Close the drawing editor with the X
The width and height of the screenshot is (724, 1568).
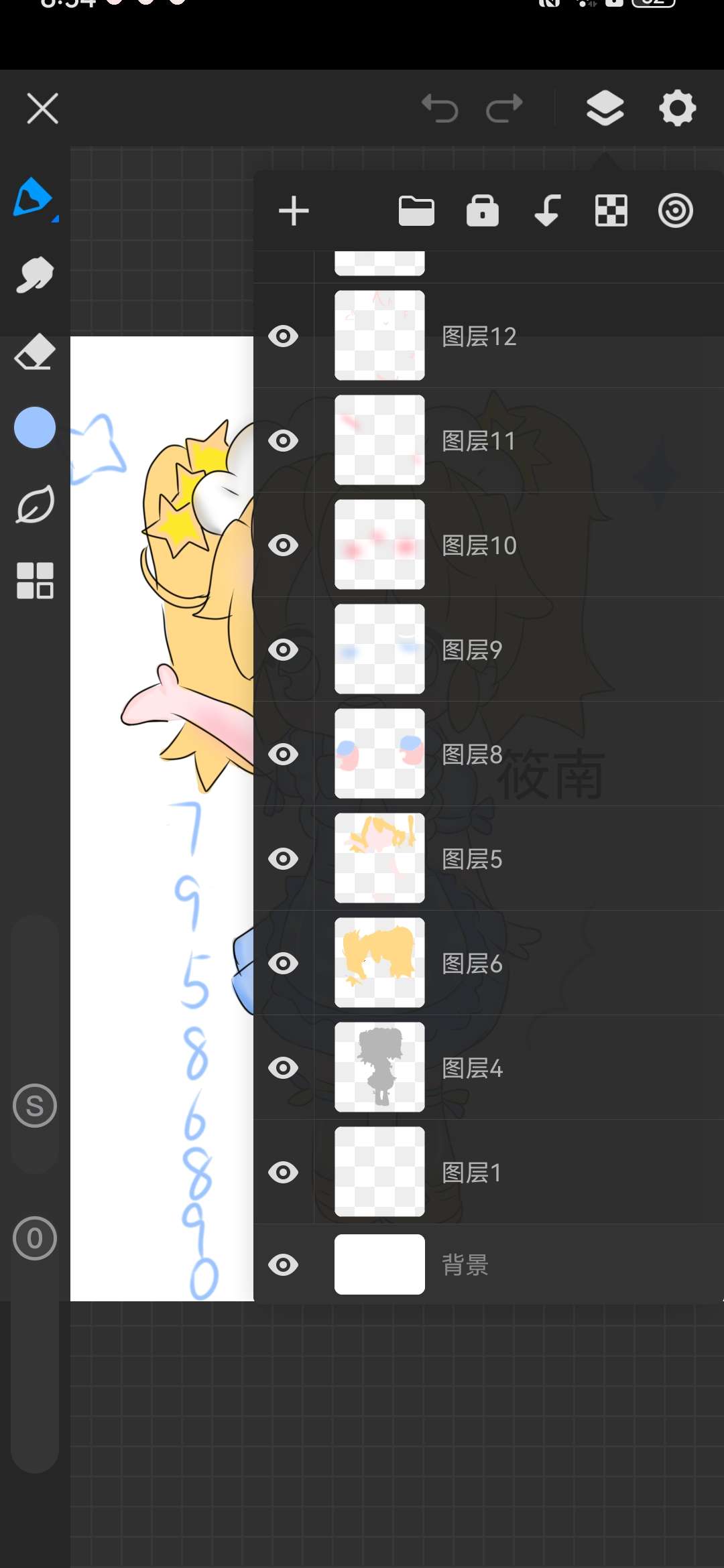[43, 109]
